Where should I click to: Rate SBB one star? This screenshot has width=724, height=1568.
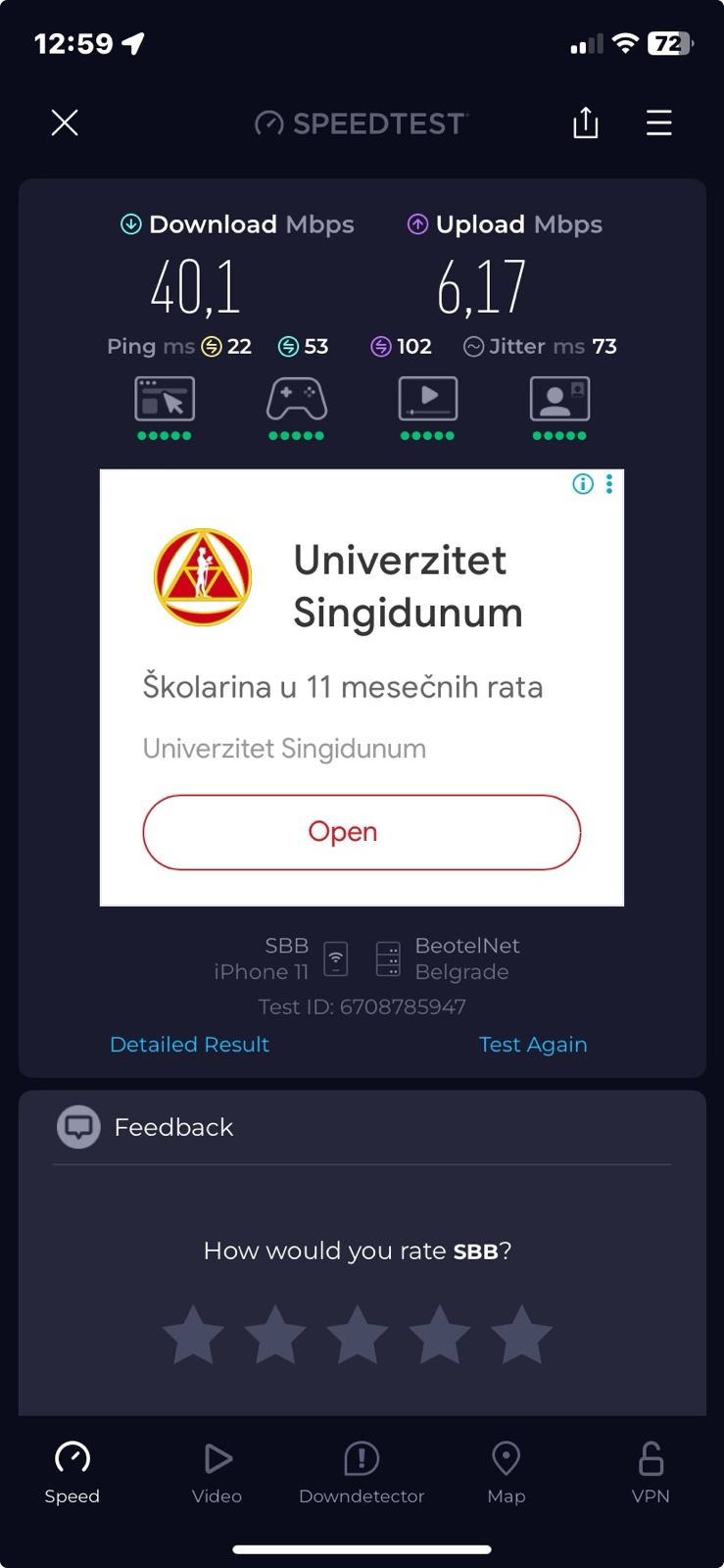(x=193, y=1335)
